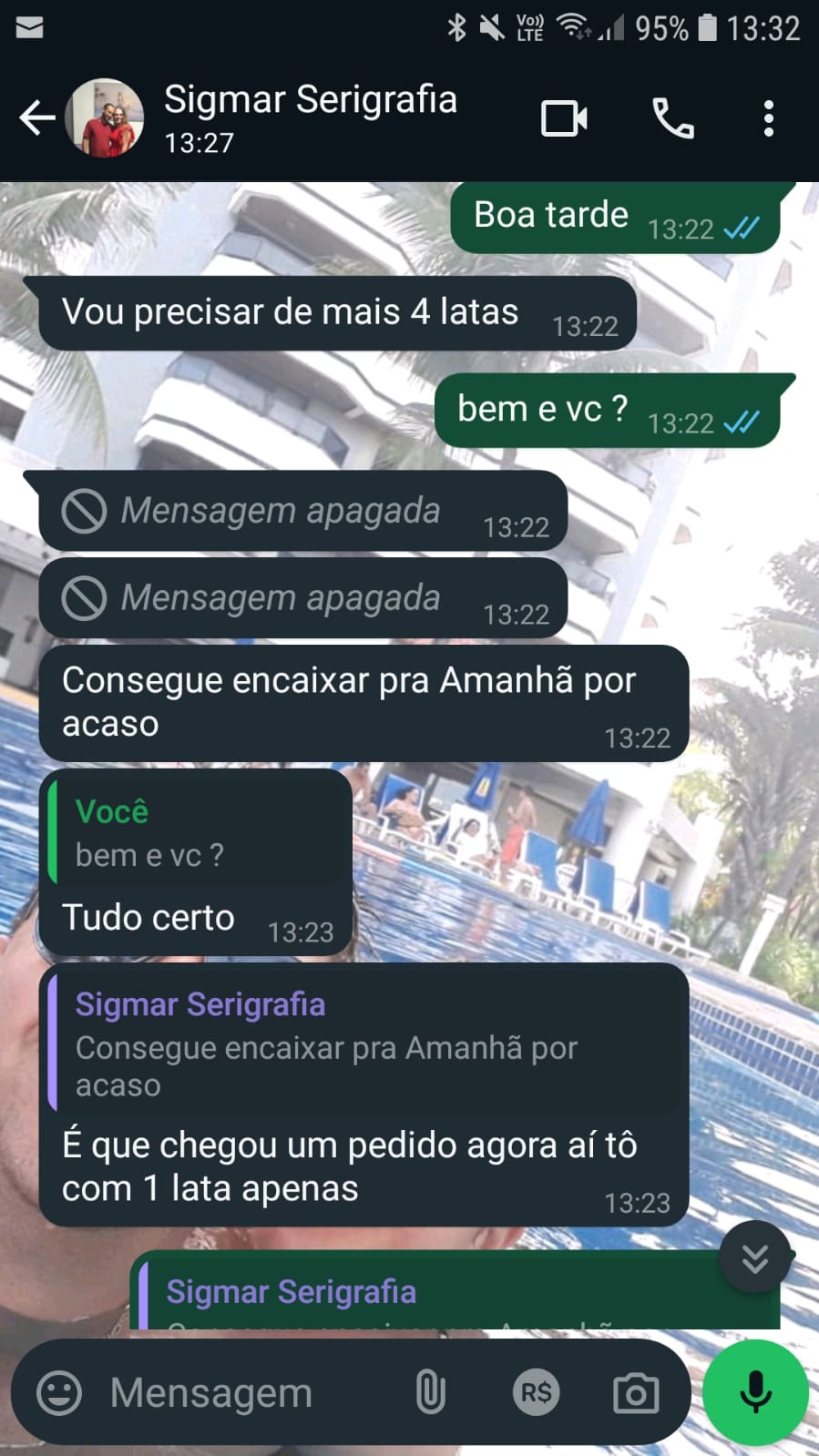The height and width of the screenshot is (1456, 819).
Task: Open the three-dot overflow menu
Action: [769, 118]
